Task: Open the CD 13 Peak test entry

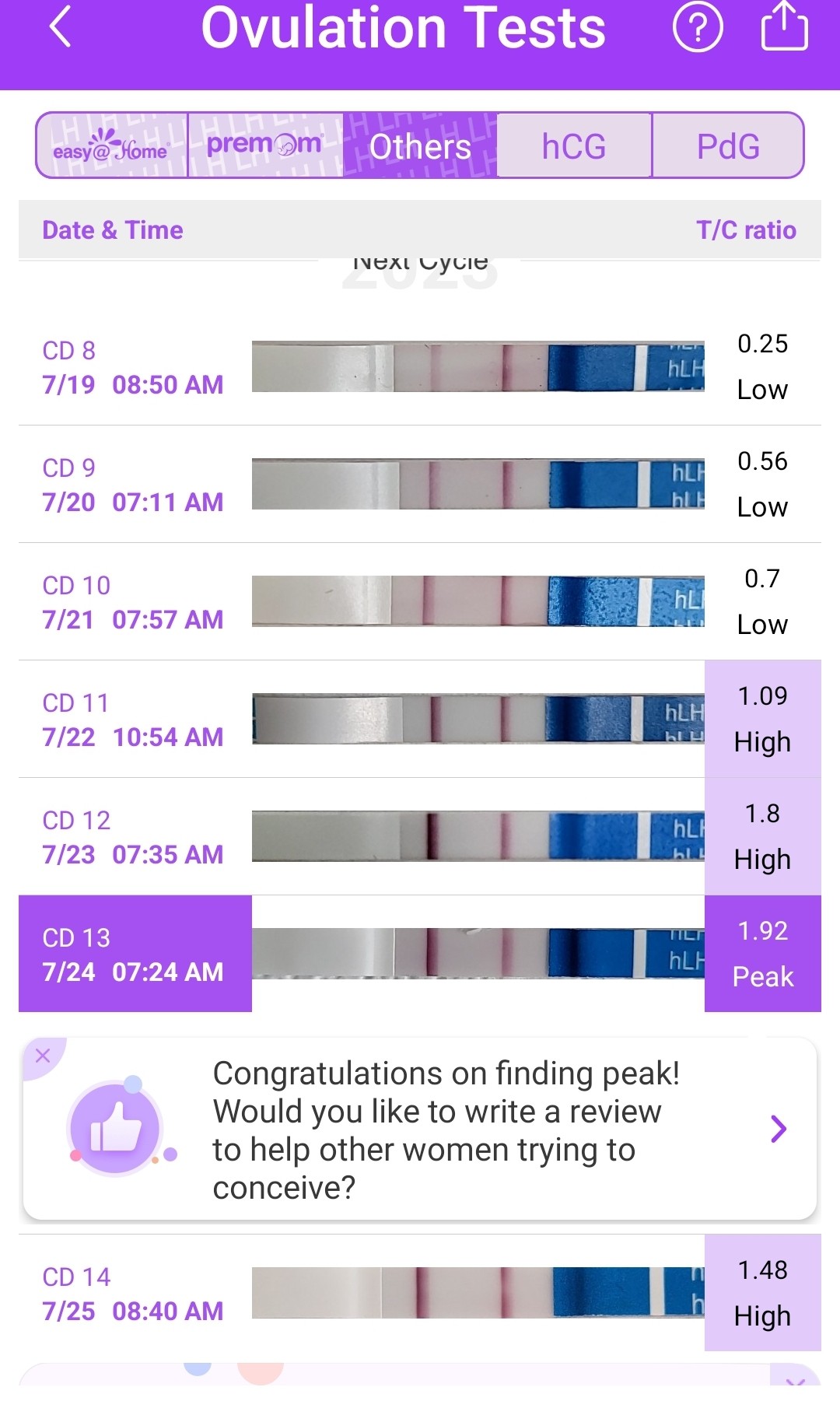Action: [x=420, y=954]
